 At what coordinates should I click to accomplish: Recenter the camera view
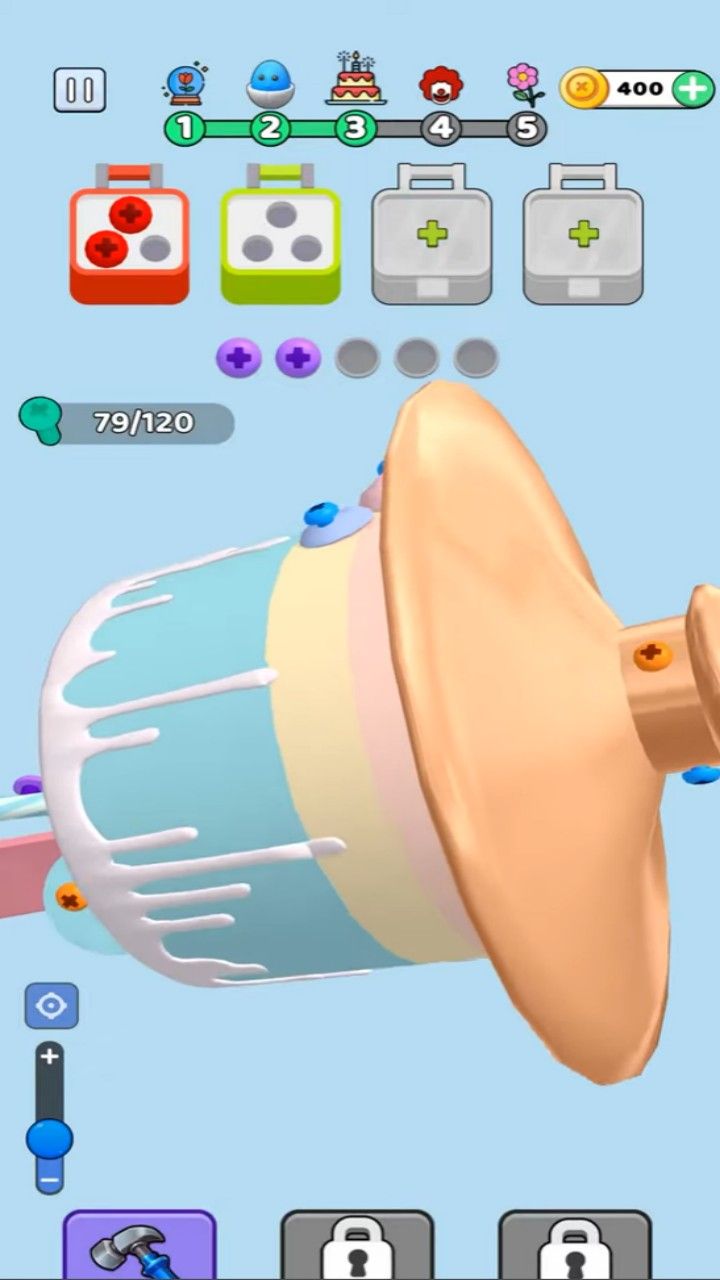[x=51, y=1006]
